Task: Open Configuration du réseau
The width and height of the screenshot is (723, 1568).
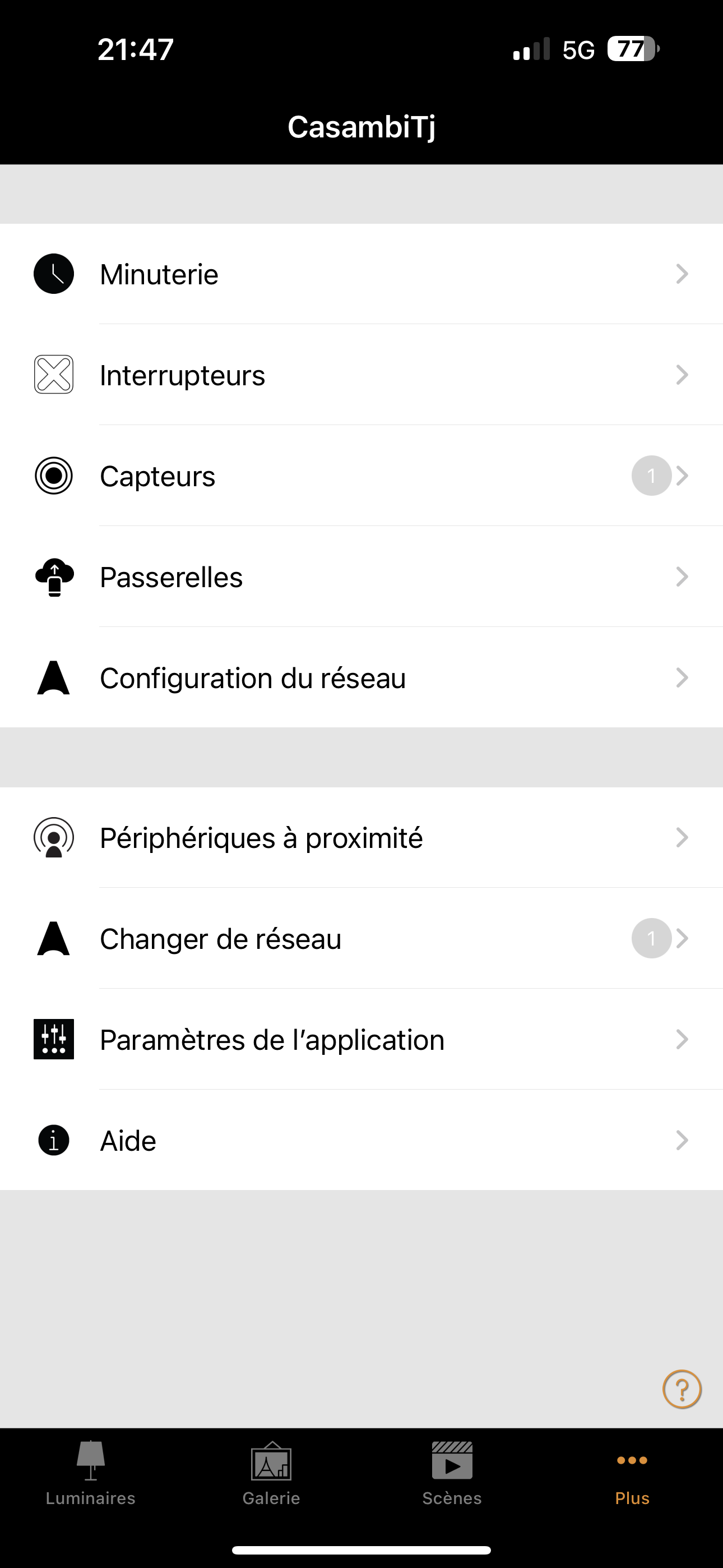Action: [x=361, y=678]
